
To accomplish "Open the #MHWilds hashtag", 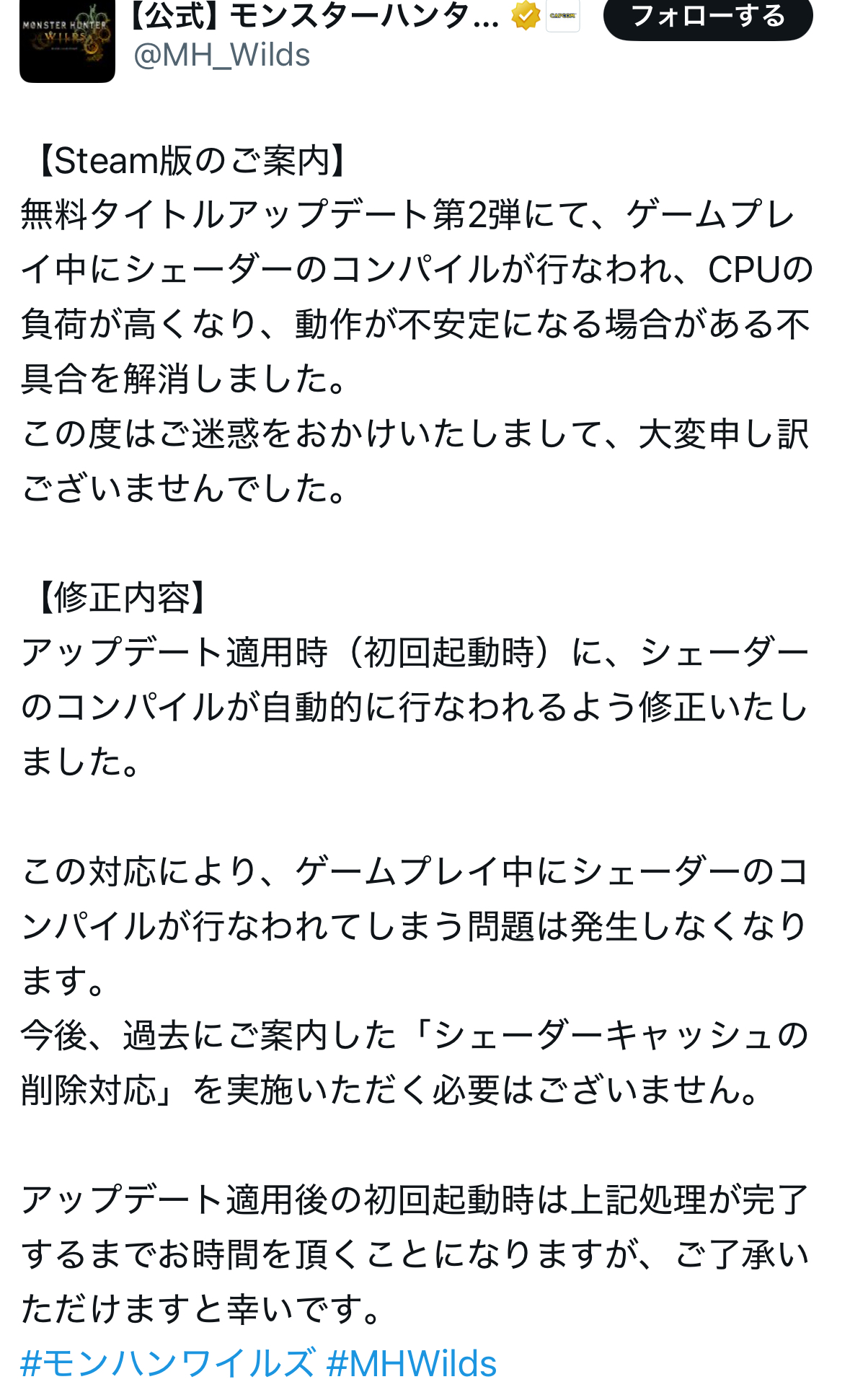I will pyautogui.click(x=411, y=1363).
